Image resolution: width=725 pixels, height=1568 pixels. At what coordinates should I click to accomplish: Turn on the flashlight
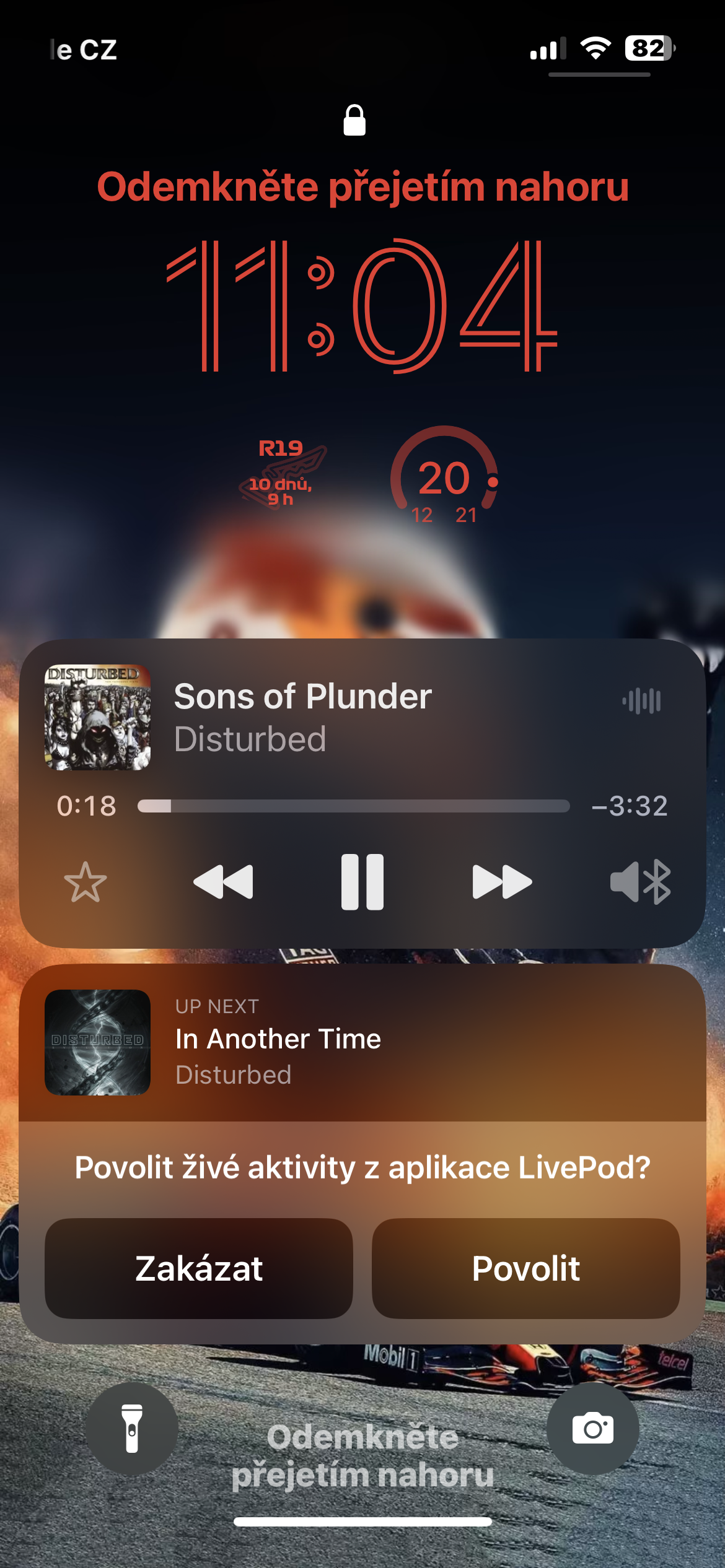click(x=131, y=1429)
